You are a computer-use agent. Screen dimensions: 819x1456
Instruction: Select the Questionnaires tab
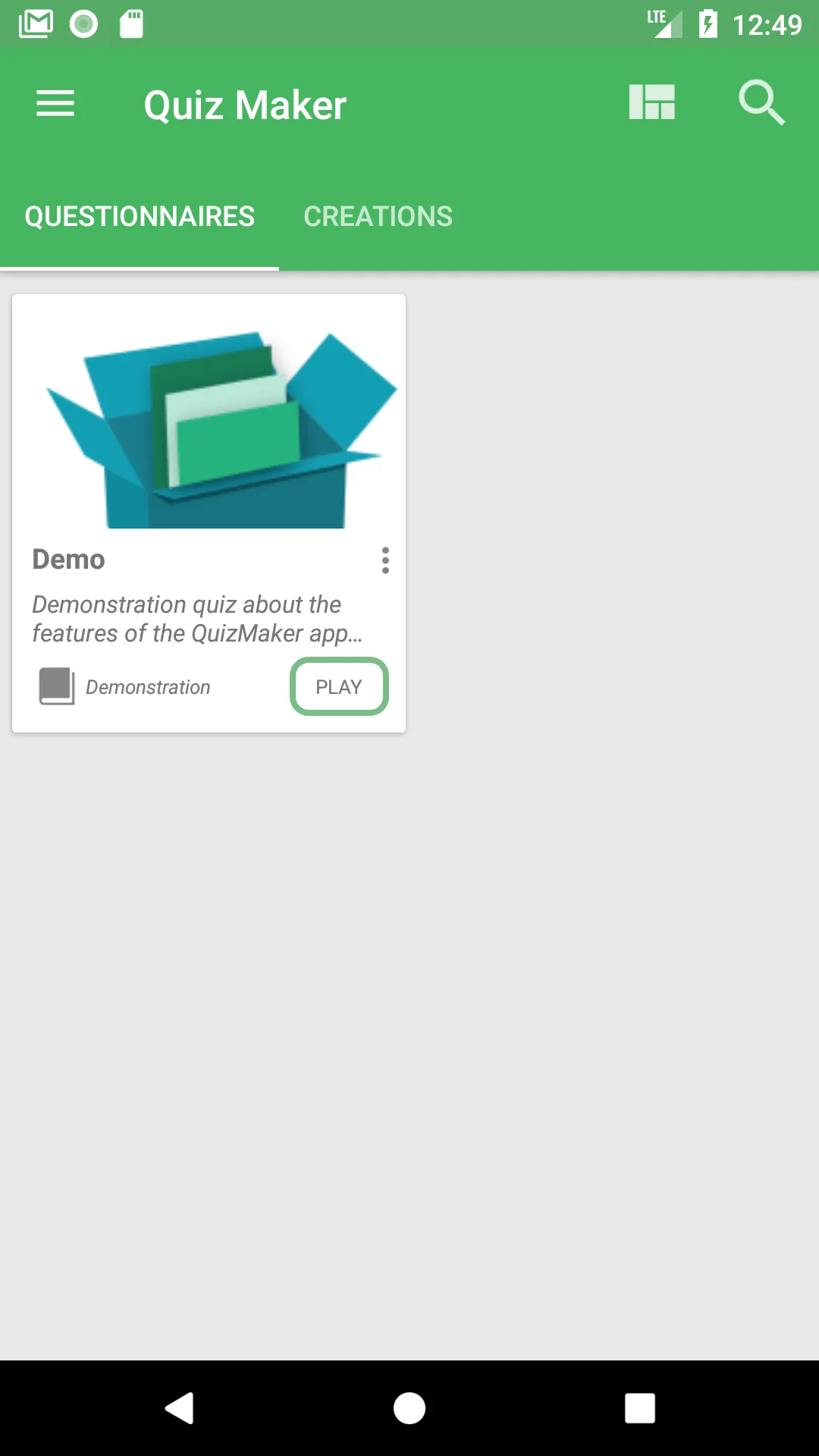tap(140, 217)
